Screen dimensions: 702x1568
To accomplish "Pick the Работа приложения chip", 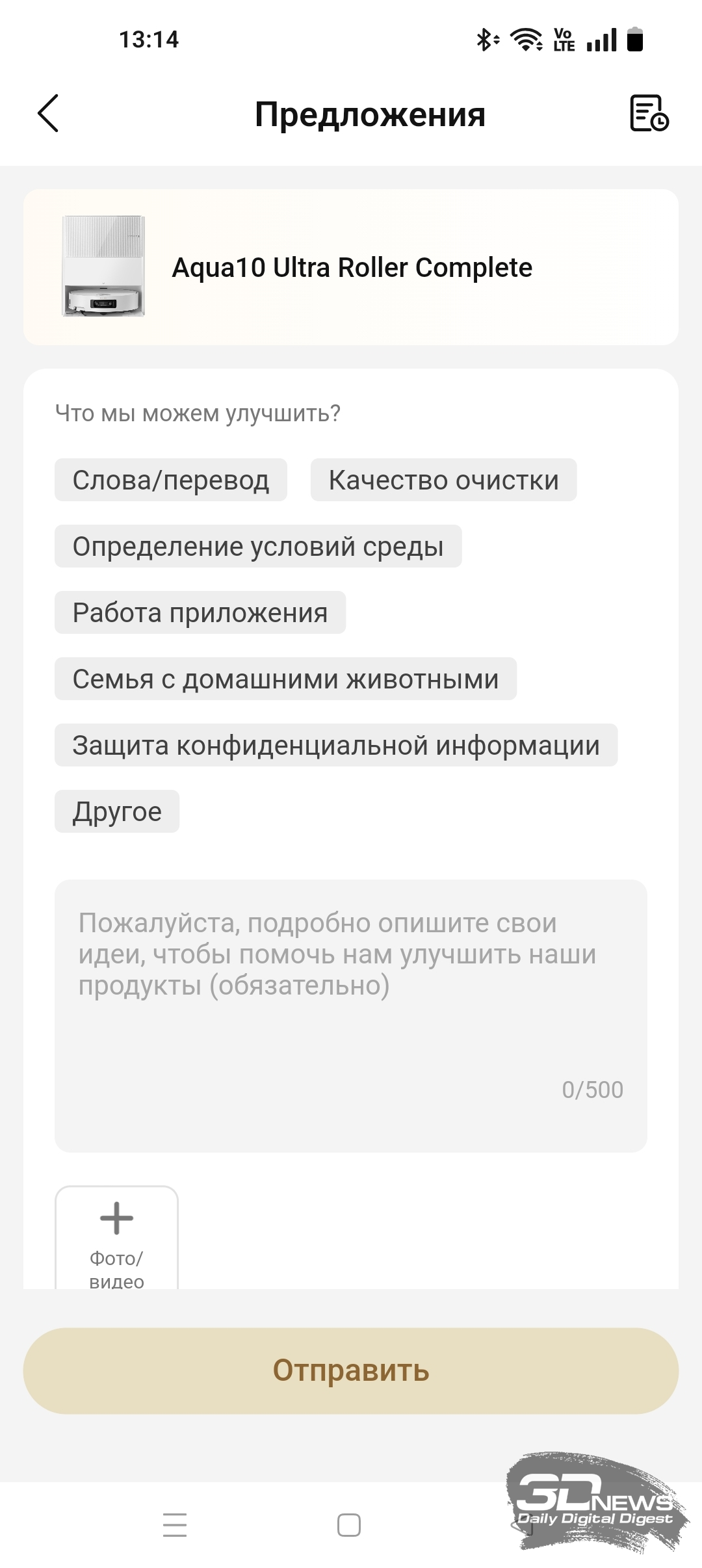I will click(200, 612).
